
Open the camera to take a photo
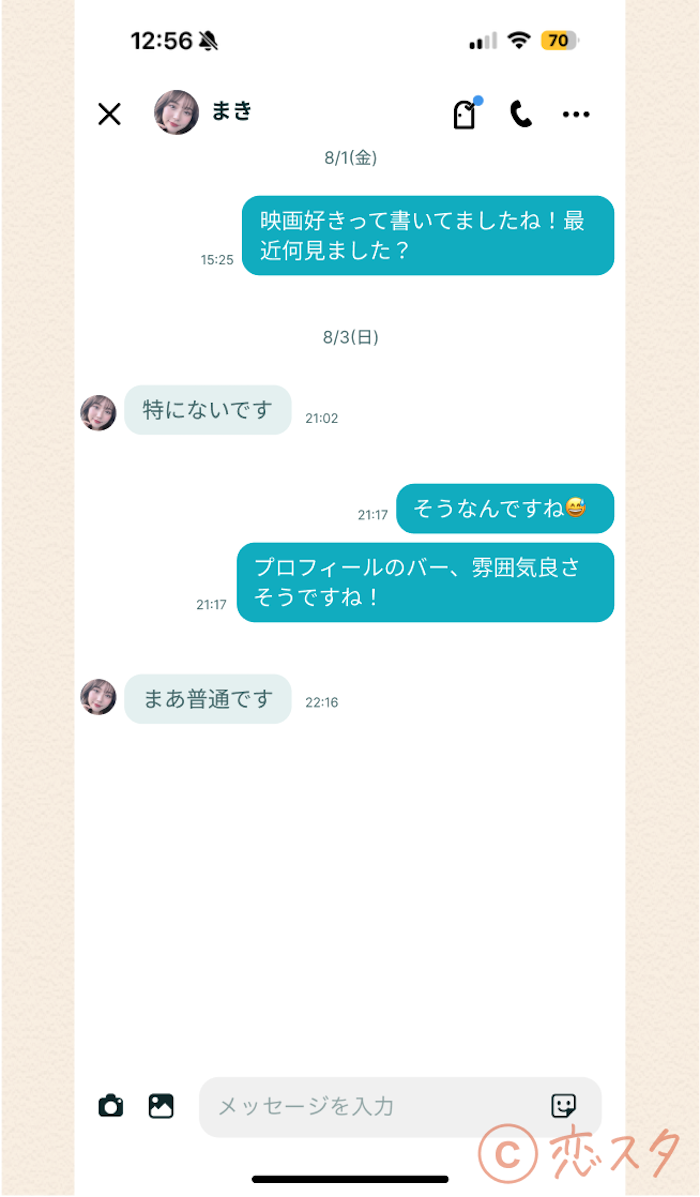pos(111,1106)
